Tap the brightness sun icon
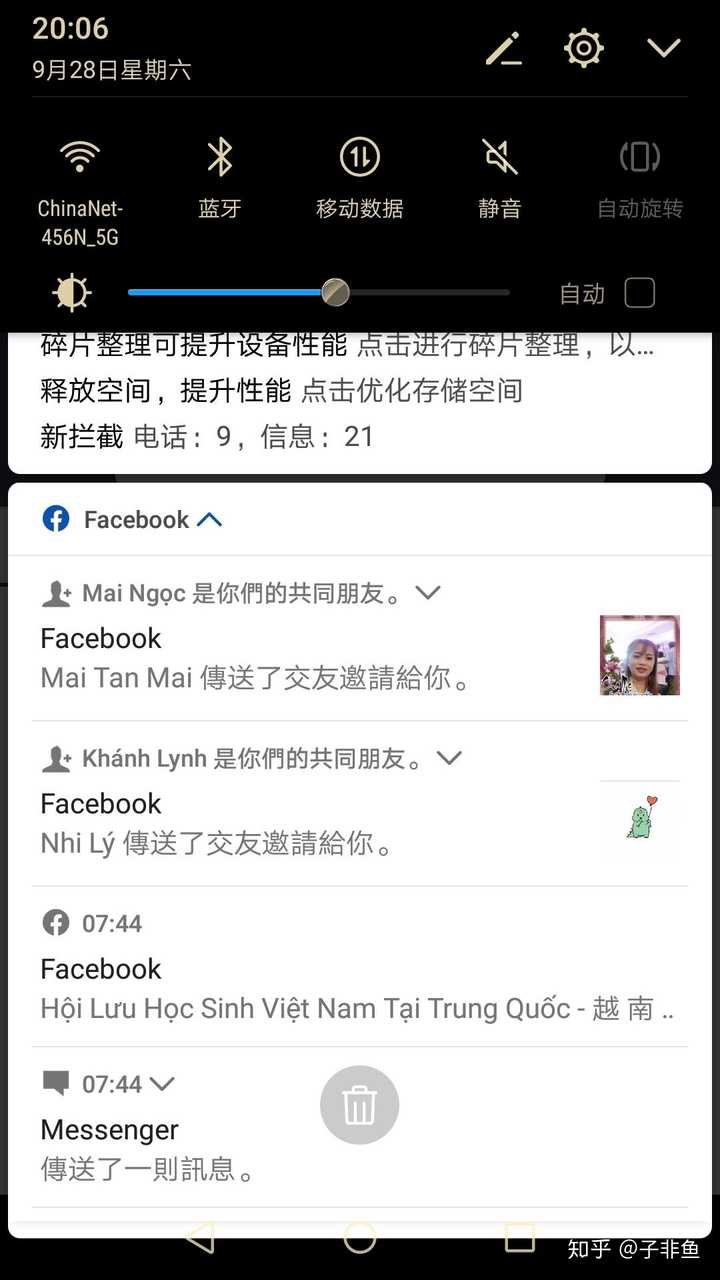The height and width of the screenshot is (1280, 720). point(70,292)
